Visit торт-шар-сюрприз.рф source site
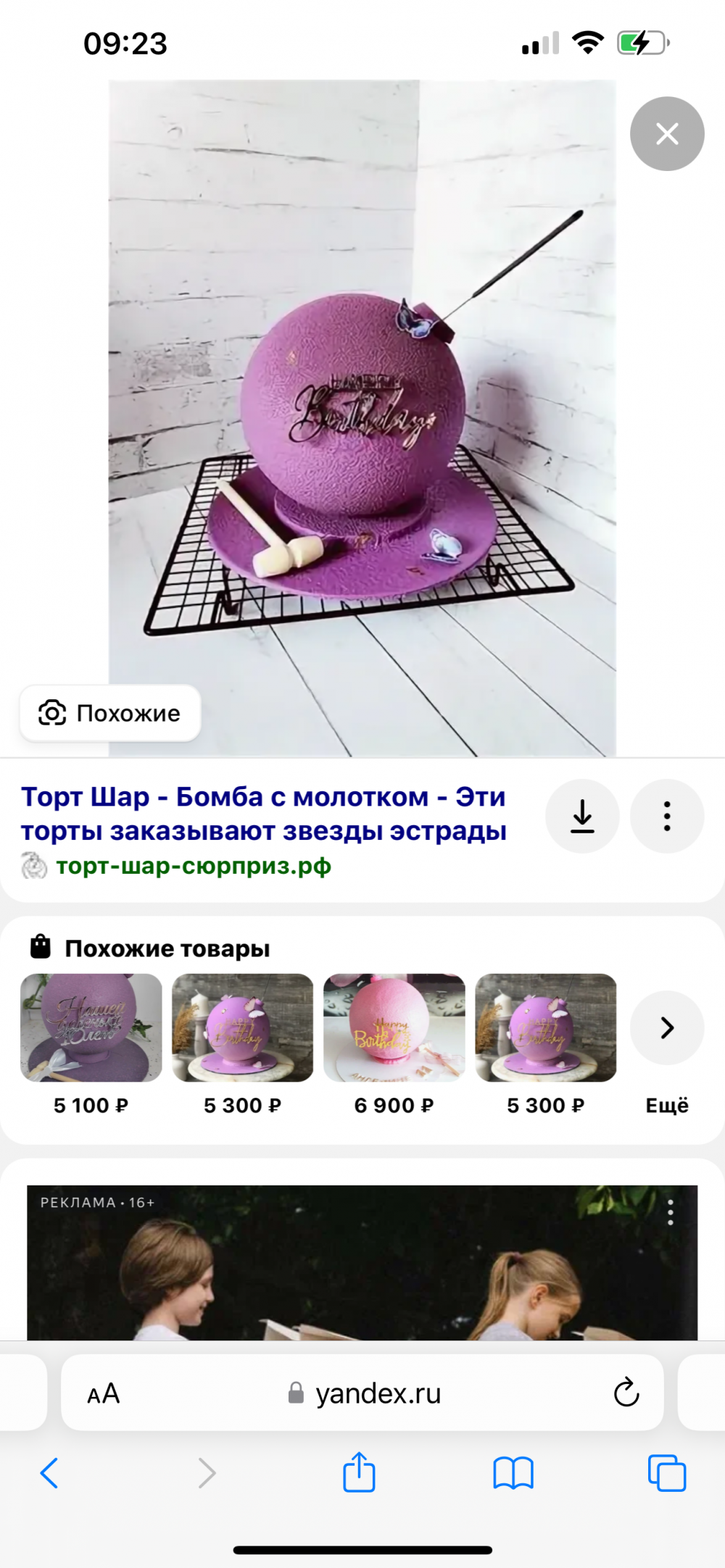This screenshot has width=725, height=1568. tap(193, 866)
